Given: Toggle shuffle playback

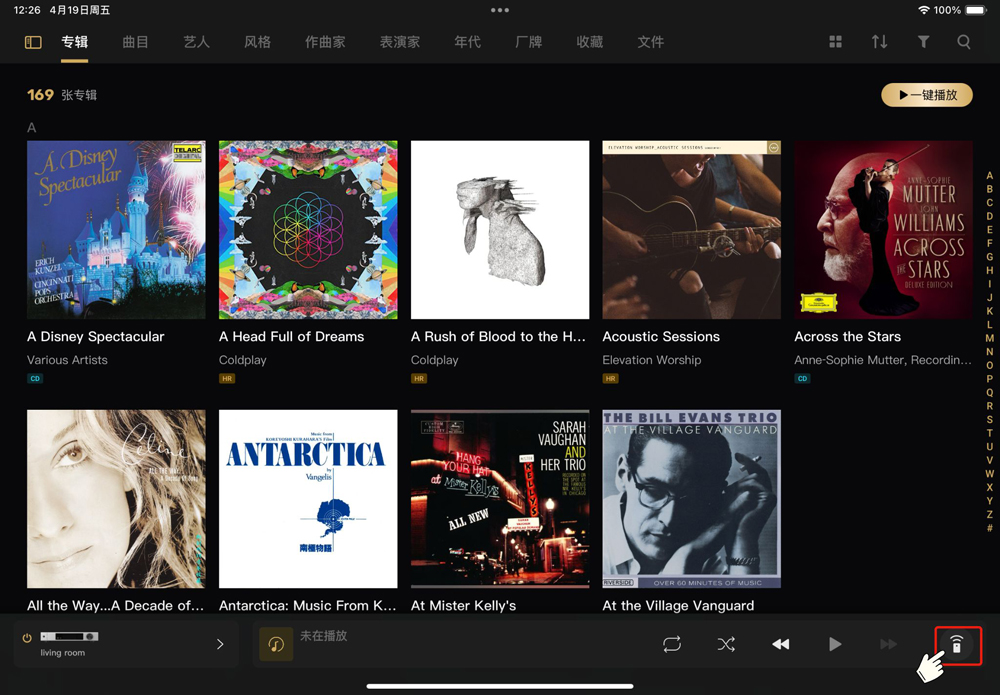Looking at the screenshot, I should tap(726, 644).
